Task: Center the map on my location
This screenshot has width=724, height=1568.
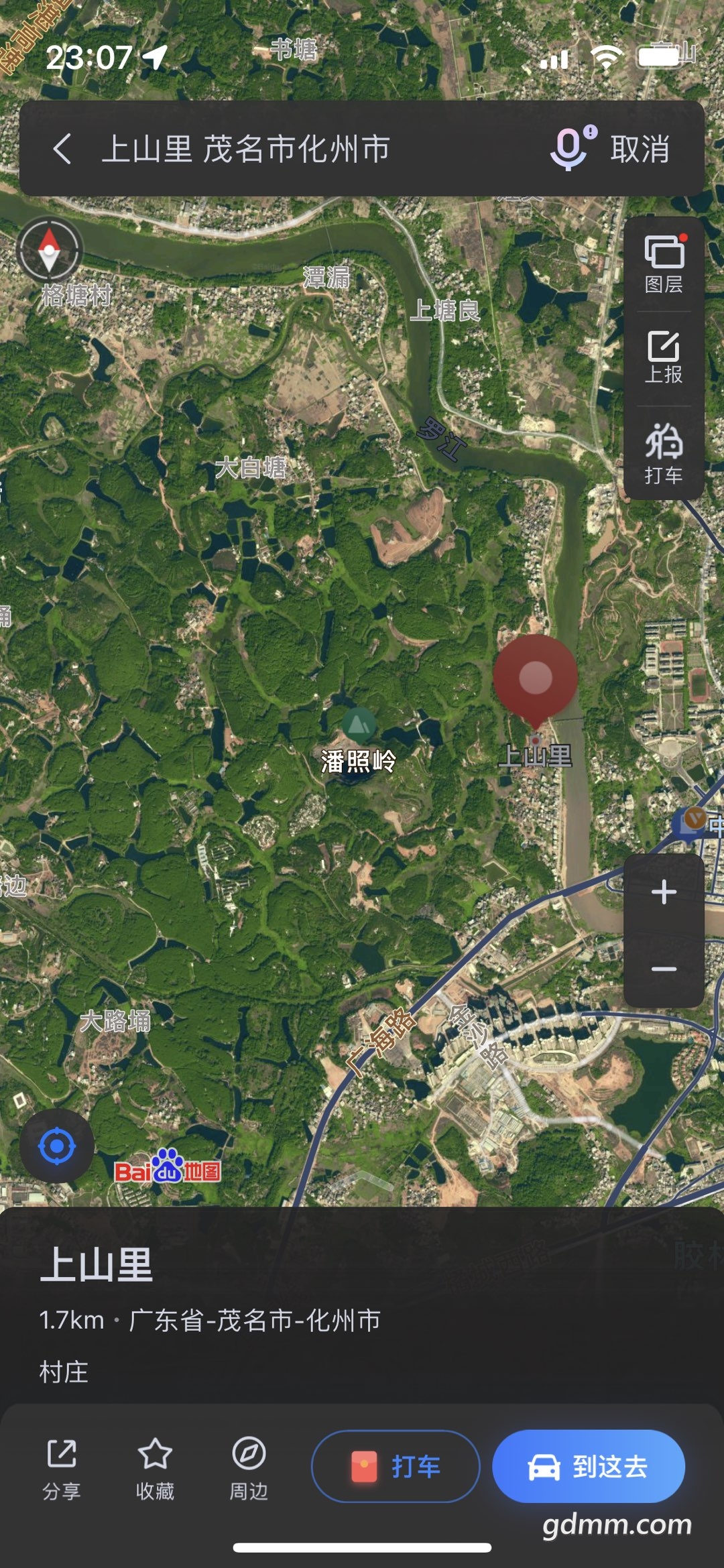Action: point(56,1146)
